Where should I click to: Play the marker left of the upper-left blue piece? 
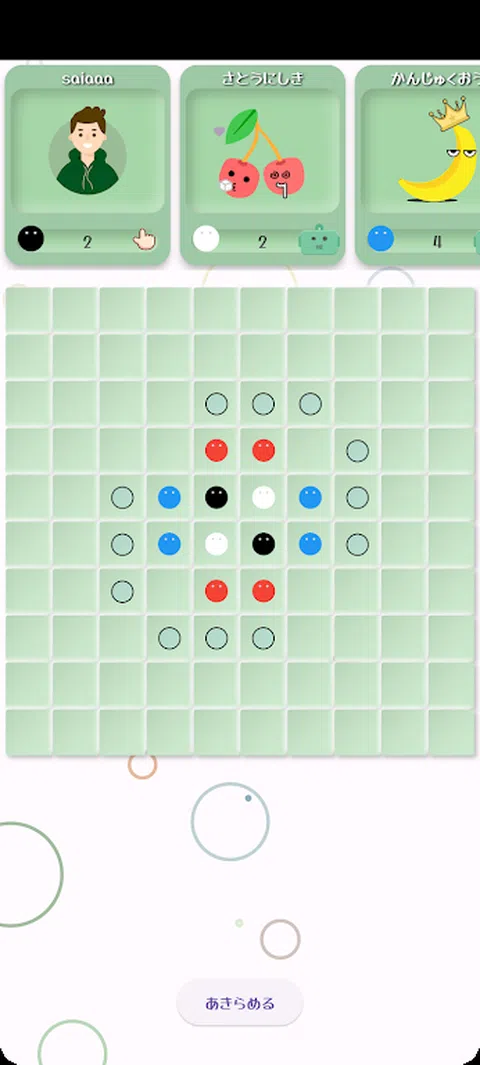pyautogui.click(x=122, y=497)
